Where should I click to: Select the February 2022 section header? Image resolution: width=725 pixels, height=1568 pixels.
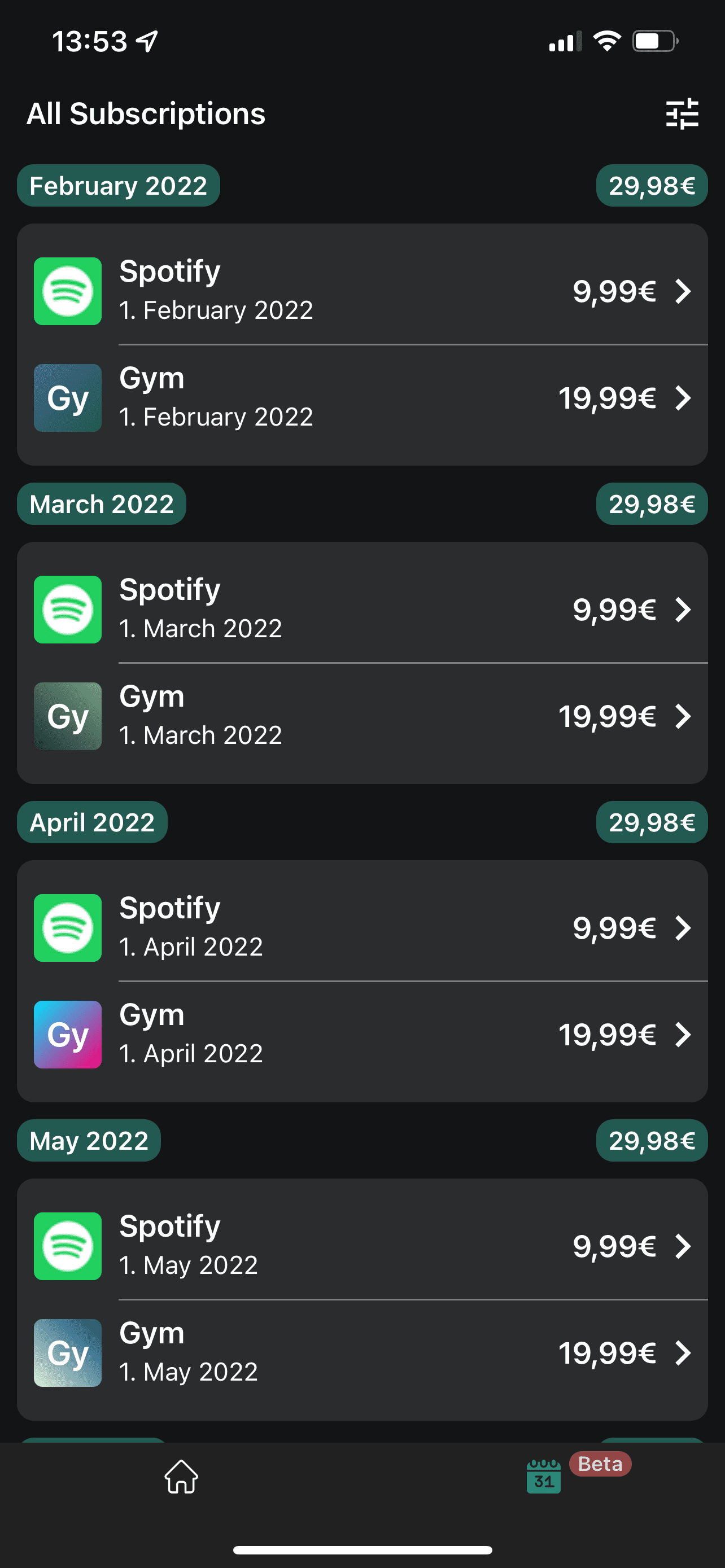(x=118, y=186)
